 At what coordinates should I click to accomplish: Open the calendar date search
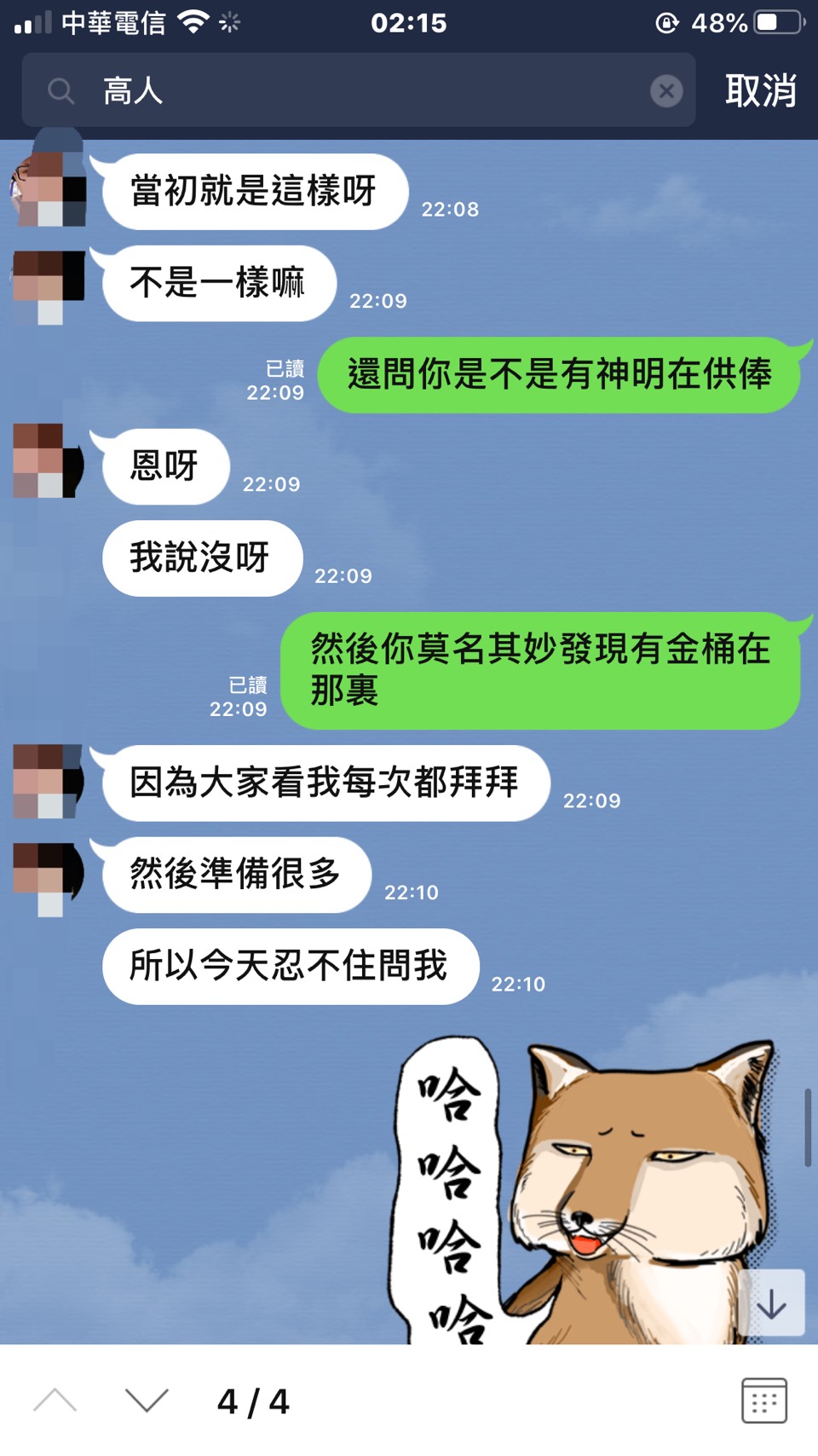point(763,1400)
